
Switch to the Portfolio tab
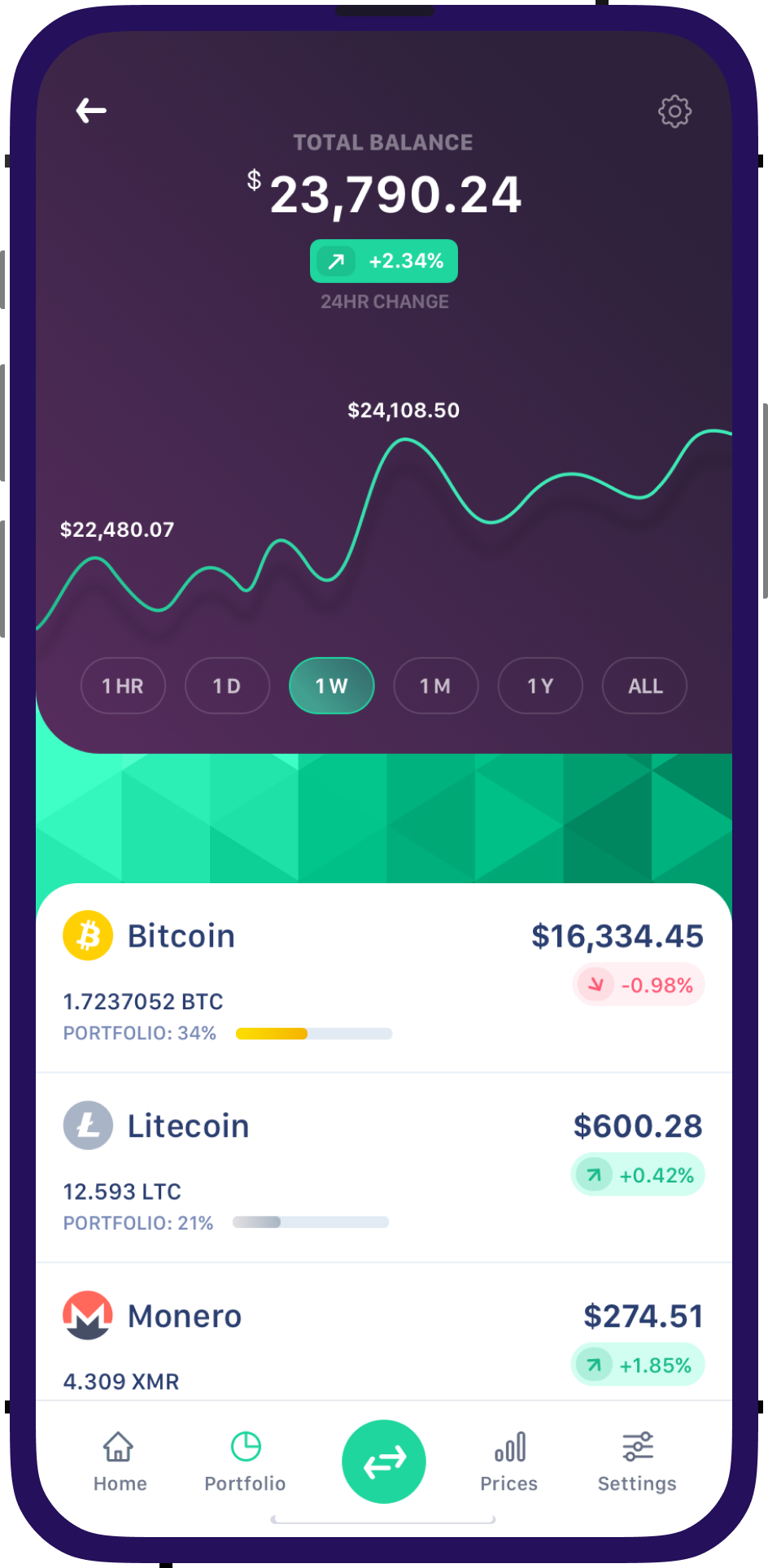point(245,1461)
